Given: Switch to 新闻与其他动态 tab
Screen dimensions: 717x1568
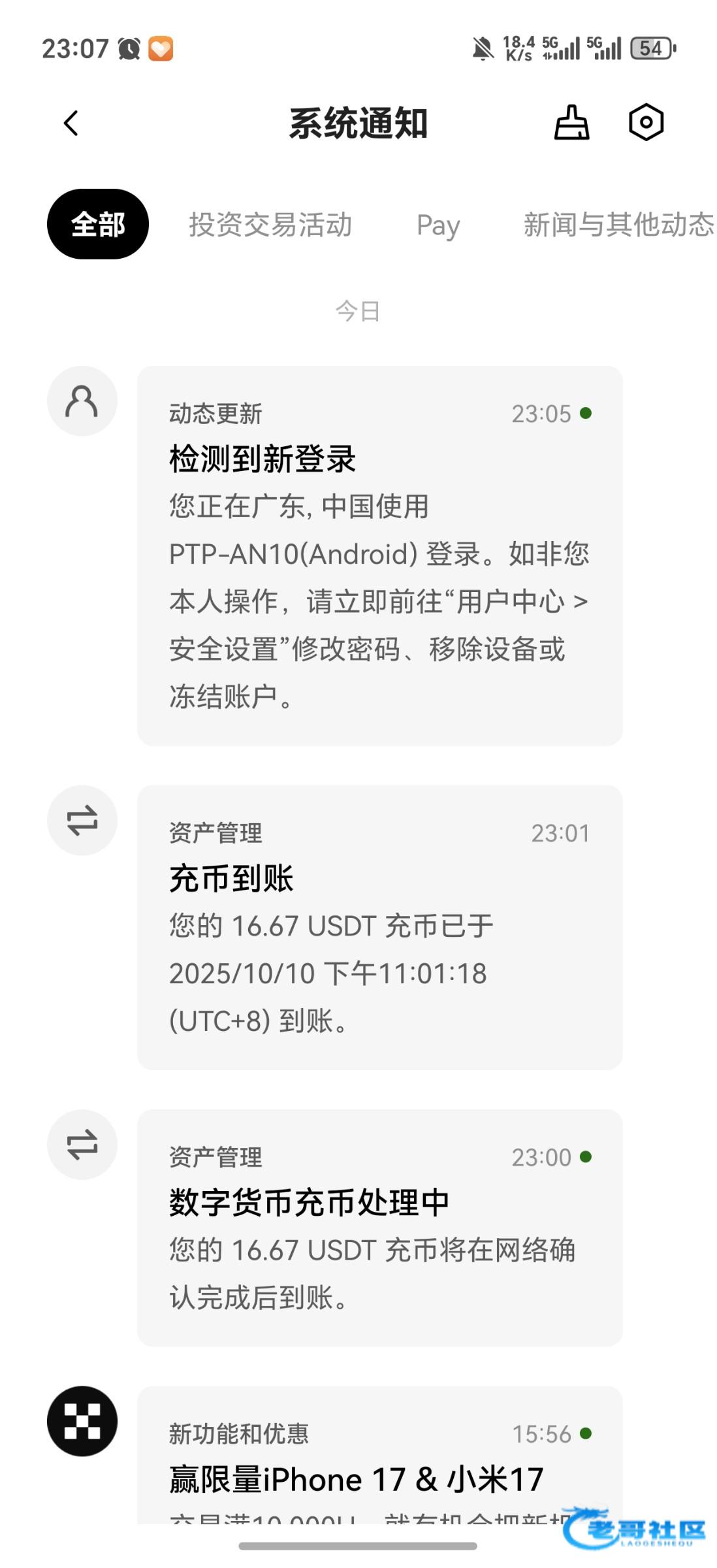Looking at the screenshot, I should (x=618, y=224).
